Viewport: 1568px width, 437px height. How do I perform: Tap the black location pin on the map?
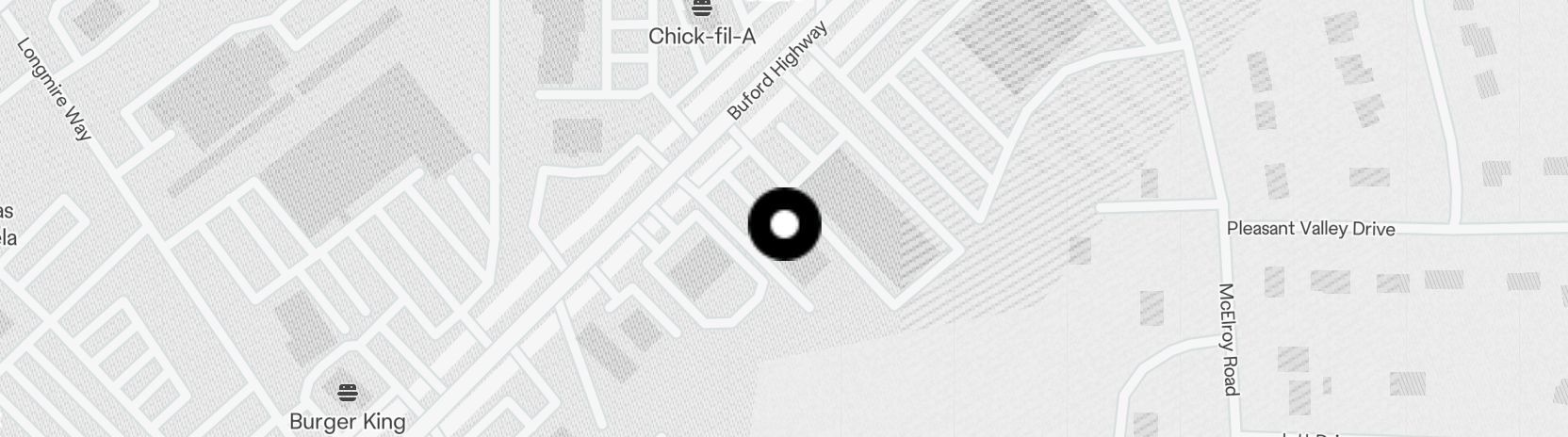784,224
